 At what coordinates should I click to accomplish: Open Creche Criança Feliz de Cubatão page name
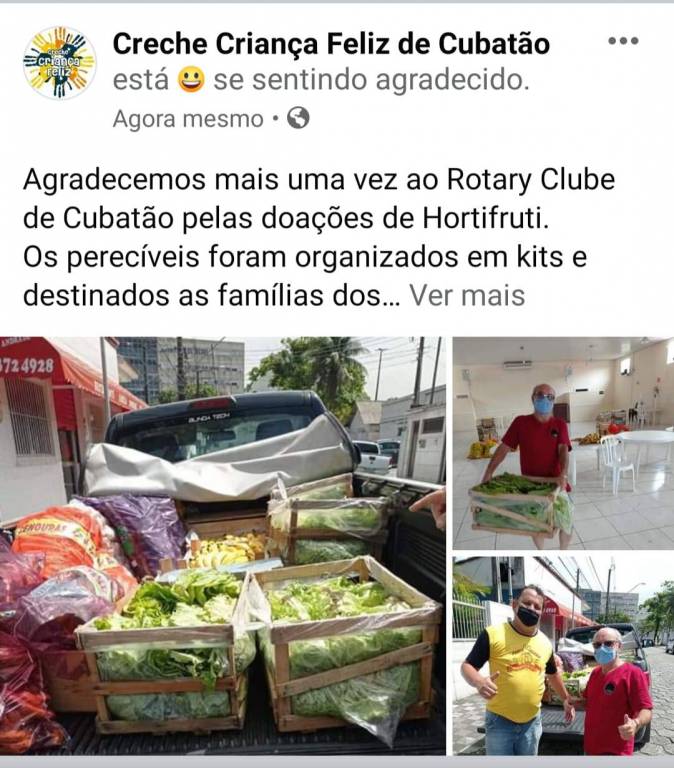click(x=331, y=44)
